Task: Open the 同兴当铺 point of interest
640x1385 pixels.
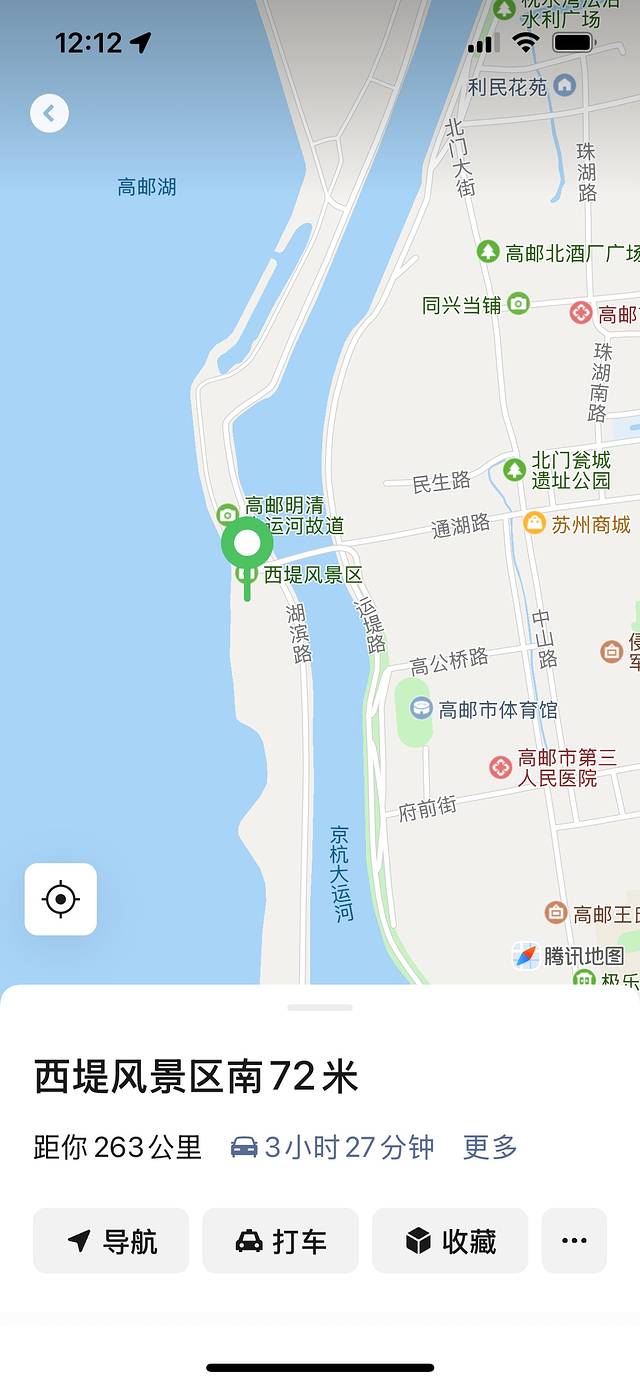Action: click(518, 304)
